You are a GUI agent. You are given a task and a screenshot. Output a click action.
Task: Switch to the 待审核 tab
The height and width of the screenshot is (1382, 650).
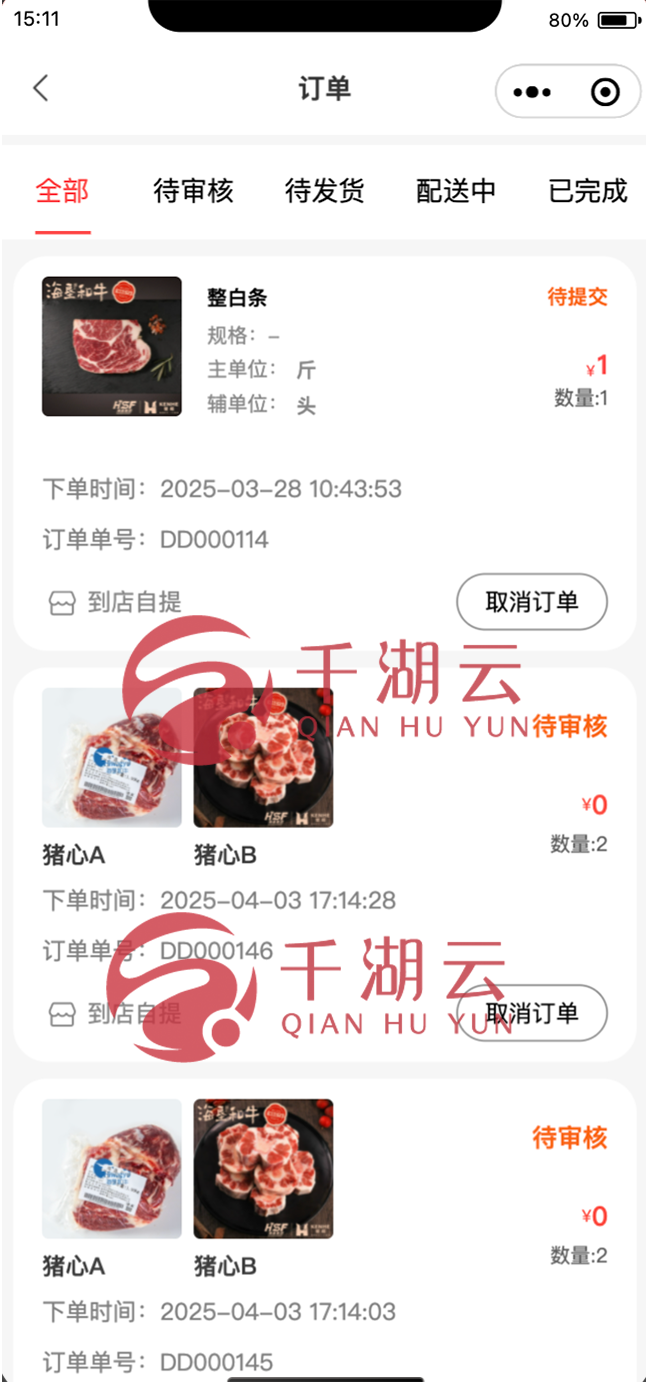(193, 191)
